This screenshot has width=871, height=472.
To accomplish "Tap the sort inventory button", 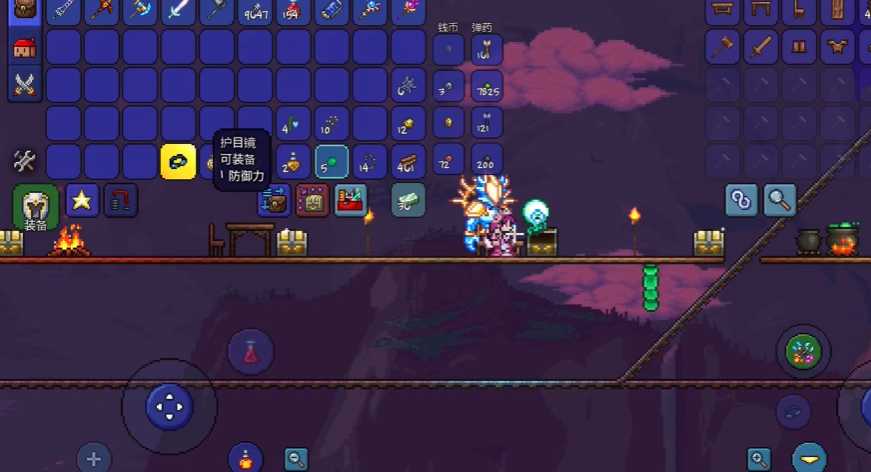I will [x=312, y=200].
